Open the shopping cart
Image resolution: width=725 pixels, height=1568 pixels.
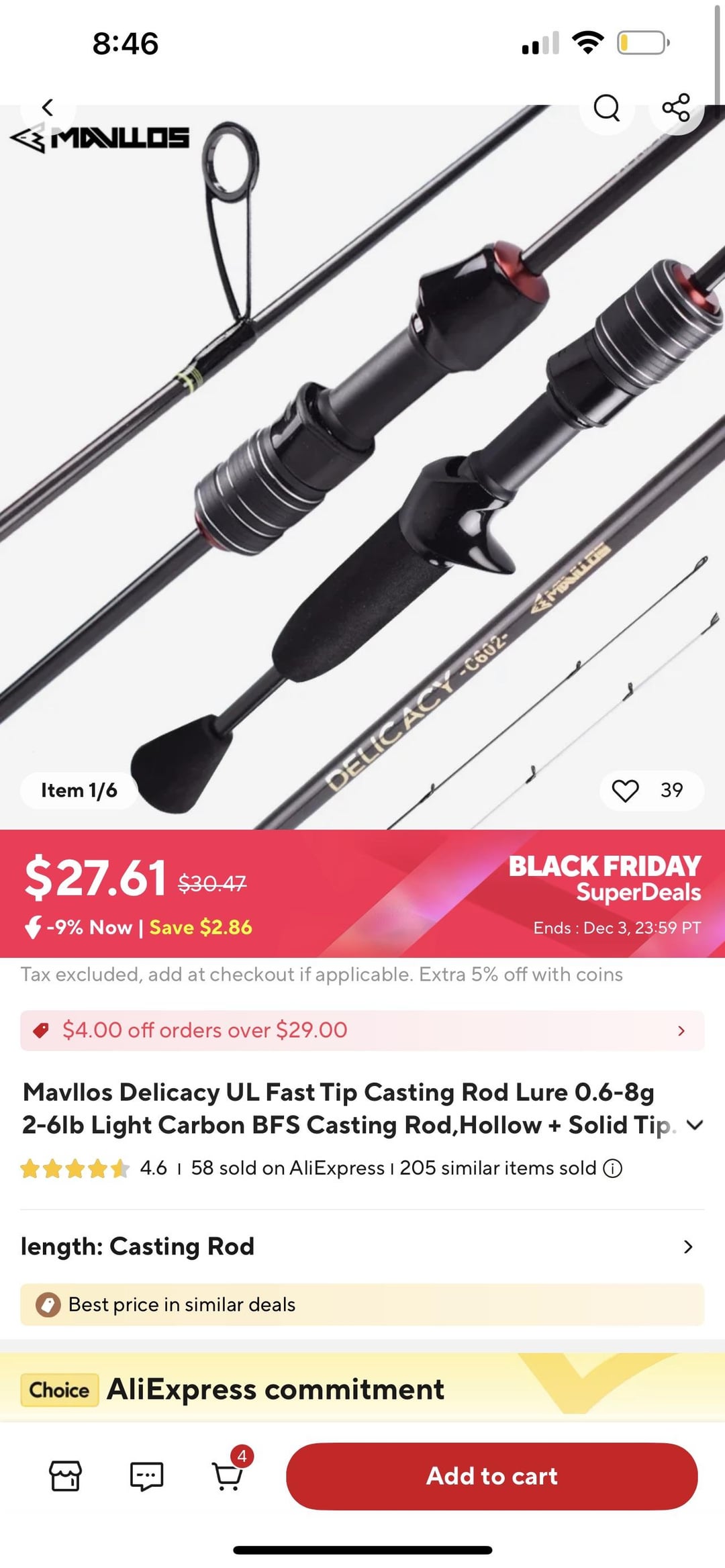pos(228,1476)
